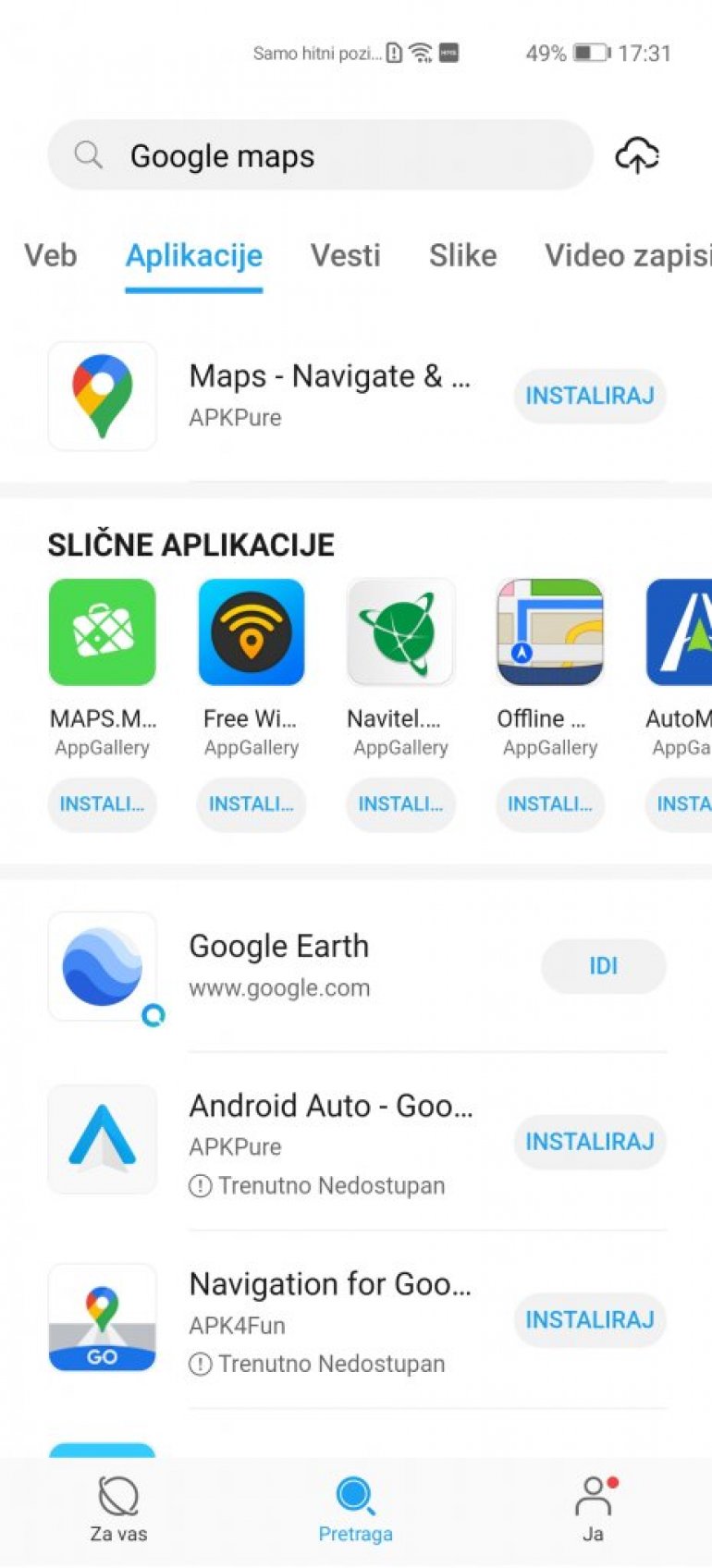Install Maps - Navigate & Explore
The width and height of the screenshot is (712, 1568).
click(x=589, y=396)
